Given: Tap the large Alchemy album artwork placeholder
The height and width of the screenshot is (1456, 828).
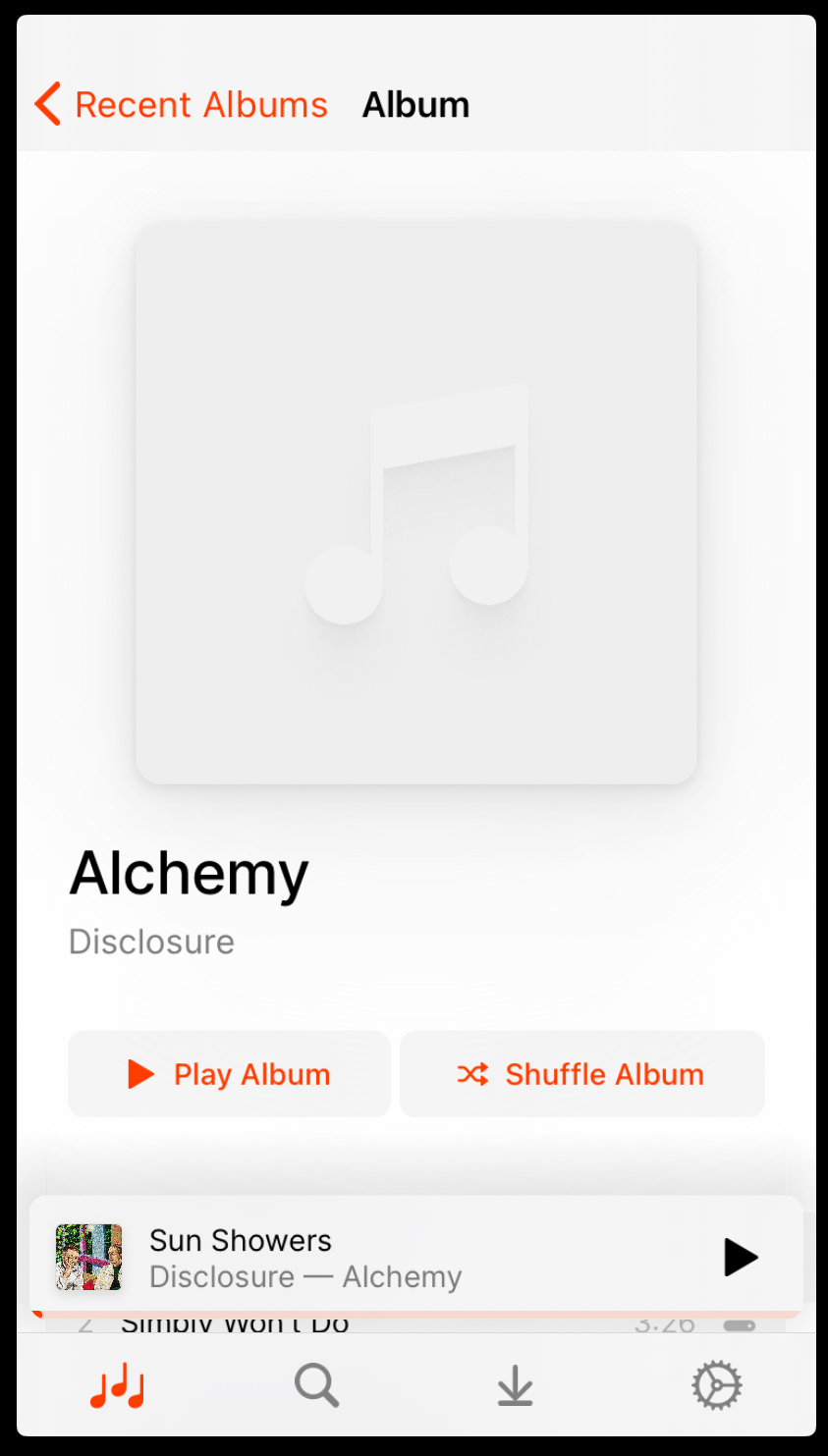Looking at the screenshot, I should tap(415, 503).
